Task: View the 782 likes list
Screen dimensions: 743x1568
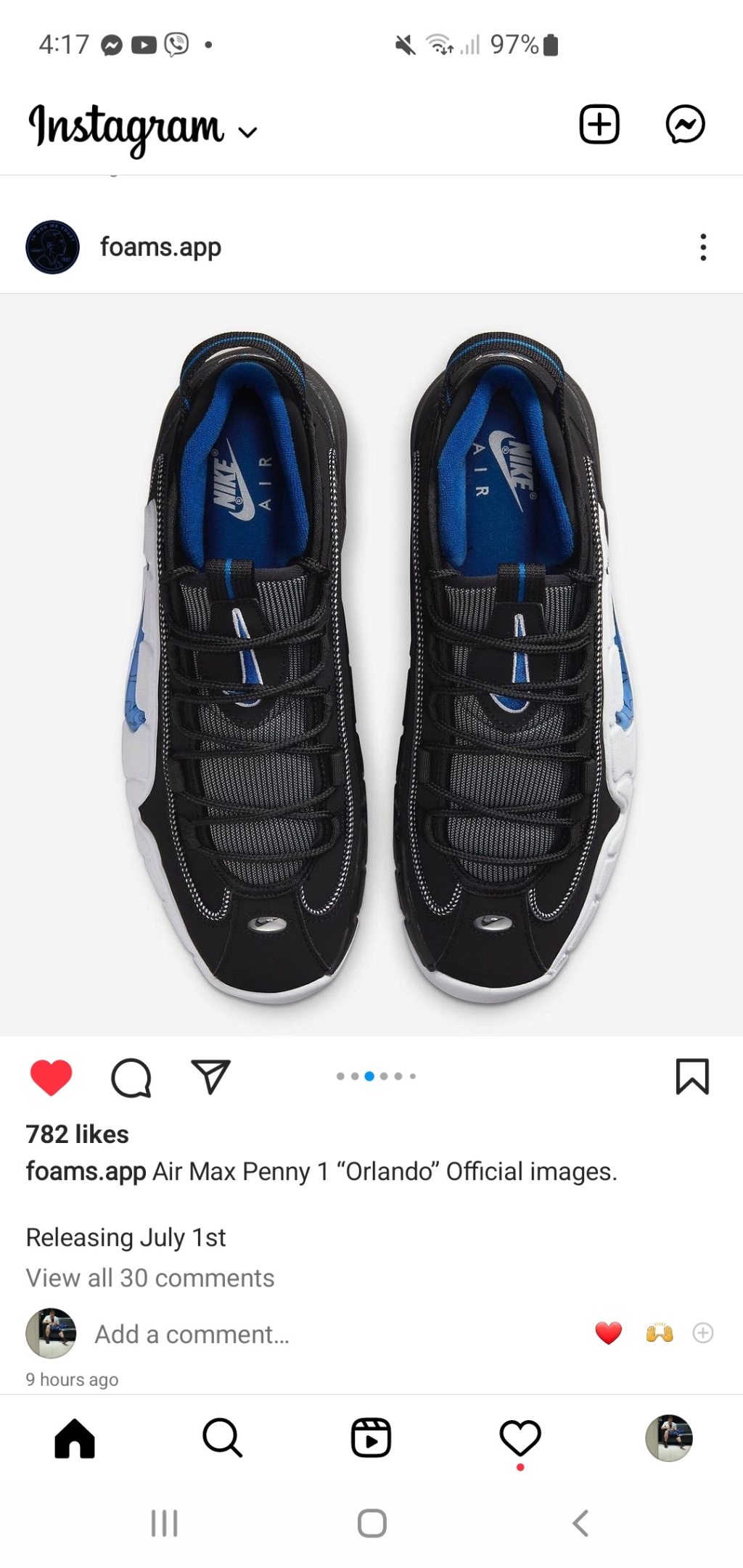Action: 78,1134
